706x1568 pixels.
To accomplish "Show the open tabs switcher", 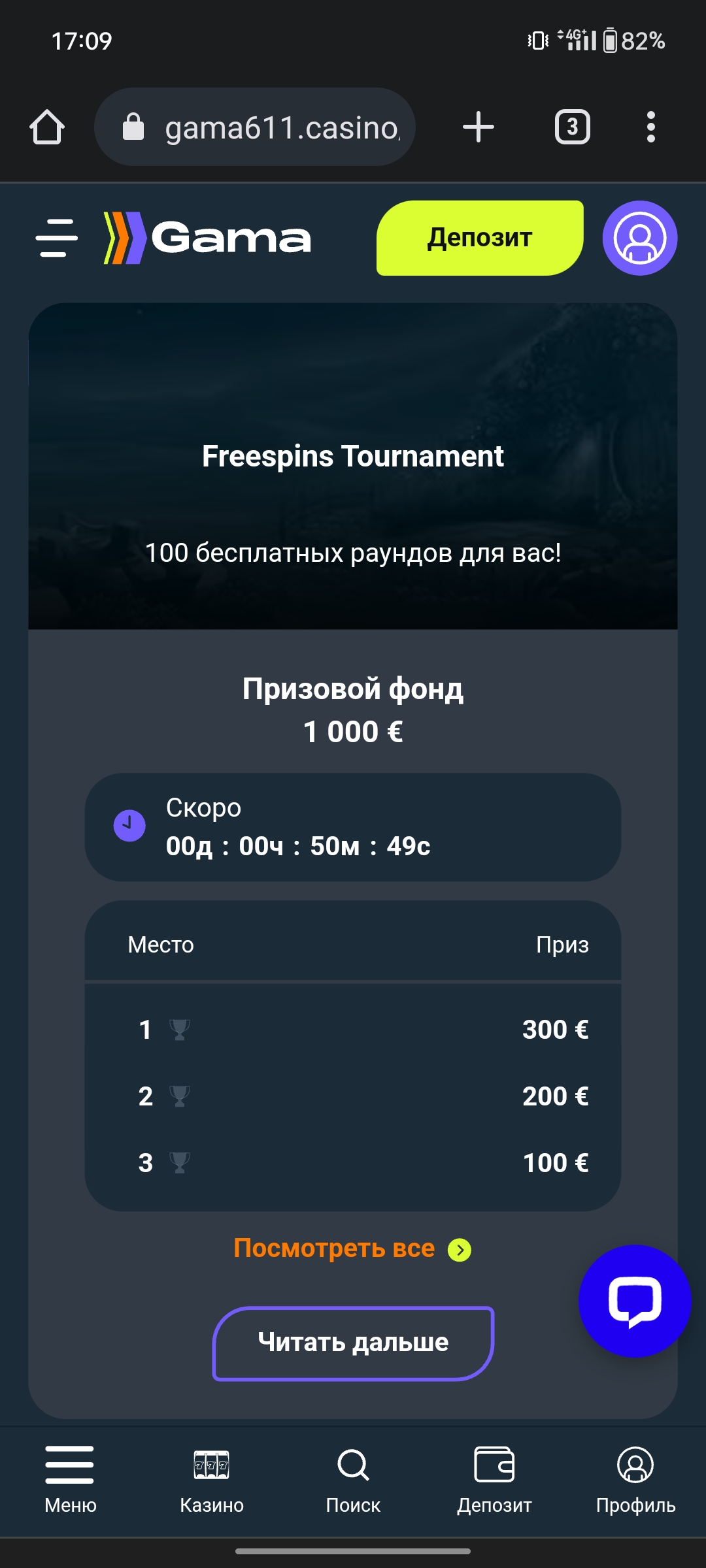I will tap(573, 127).
